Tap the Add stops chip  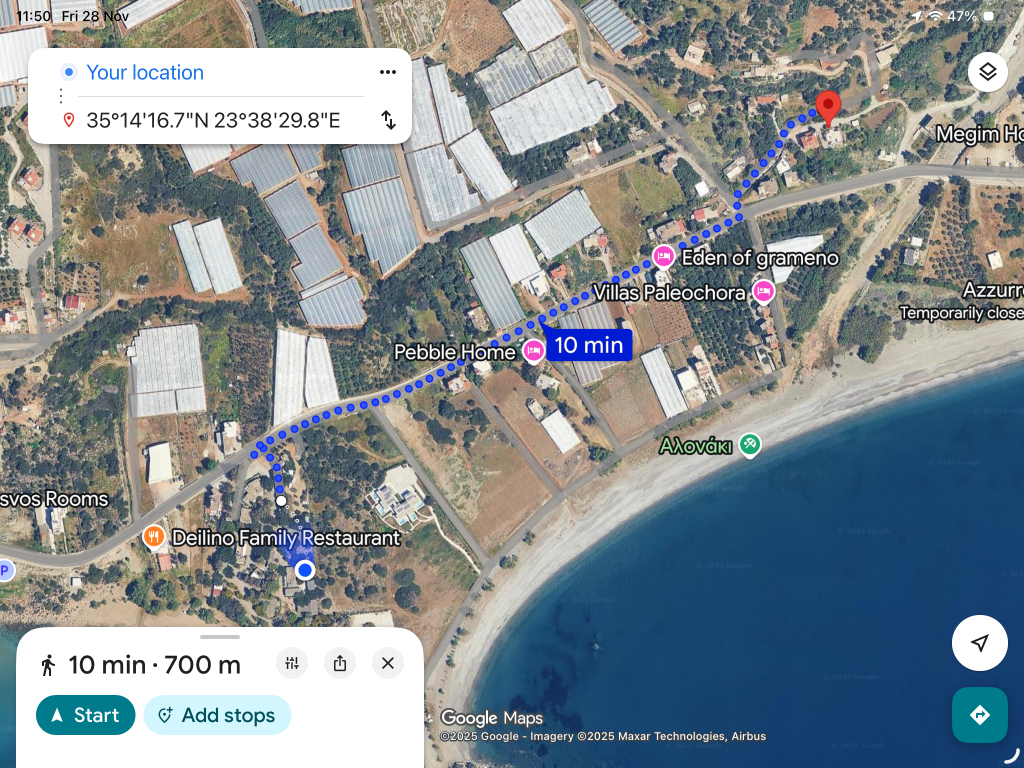(217, 715)
